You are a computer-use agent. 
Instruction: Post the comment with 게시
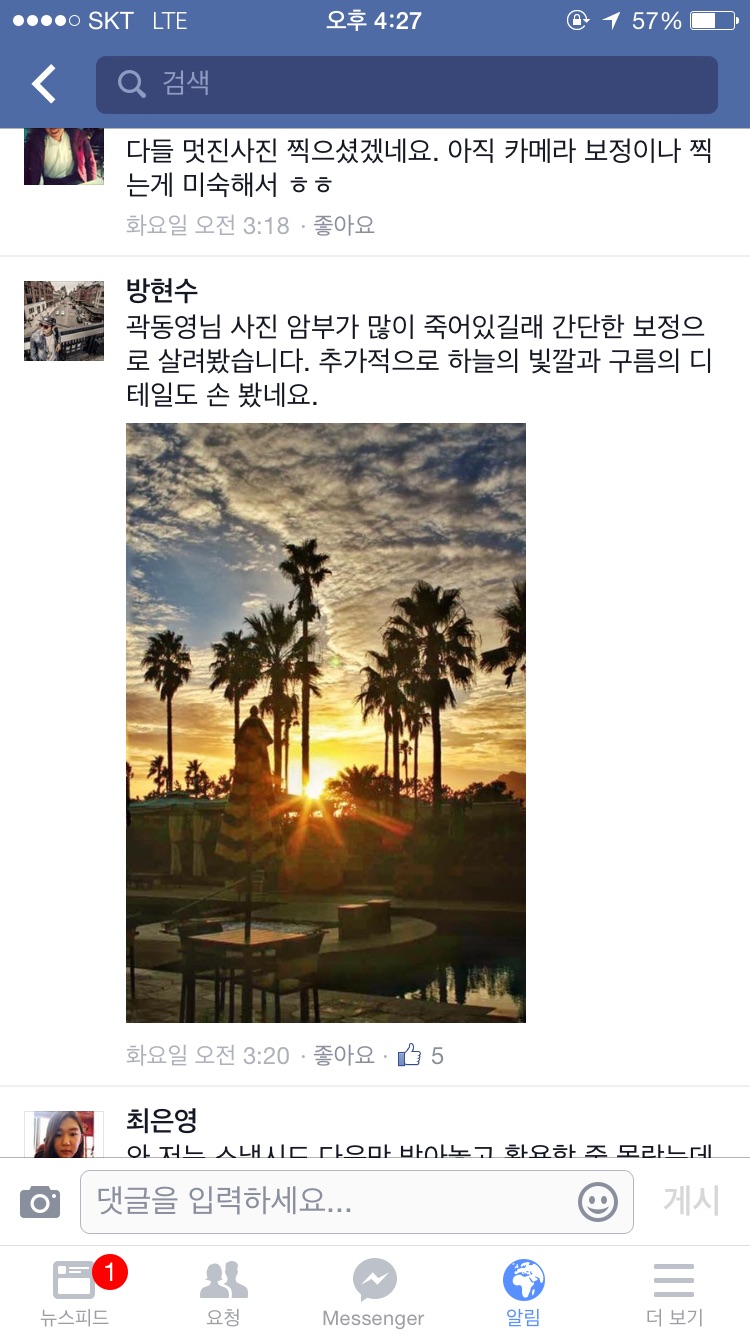[691, 1201]
